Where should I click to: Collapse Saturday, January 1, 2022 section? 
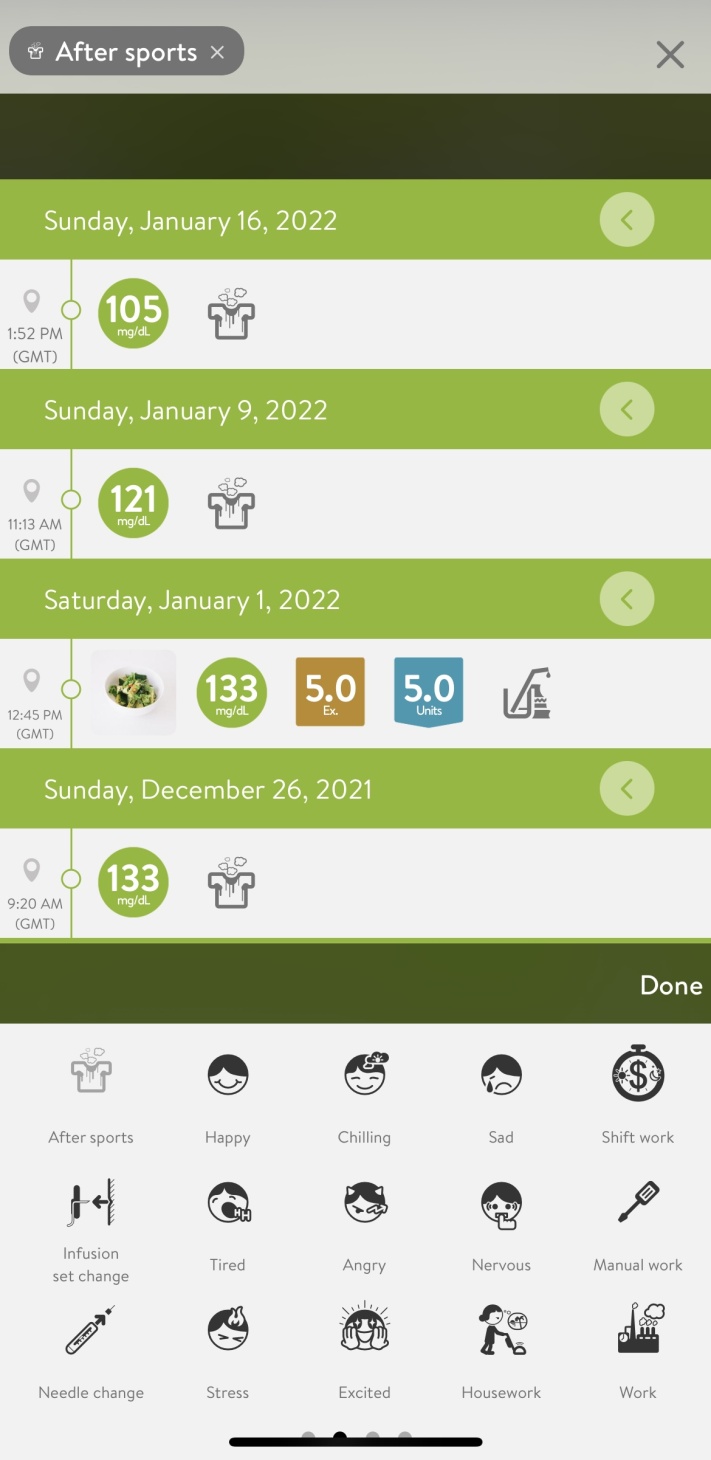[x=627, y=599]
